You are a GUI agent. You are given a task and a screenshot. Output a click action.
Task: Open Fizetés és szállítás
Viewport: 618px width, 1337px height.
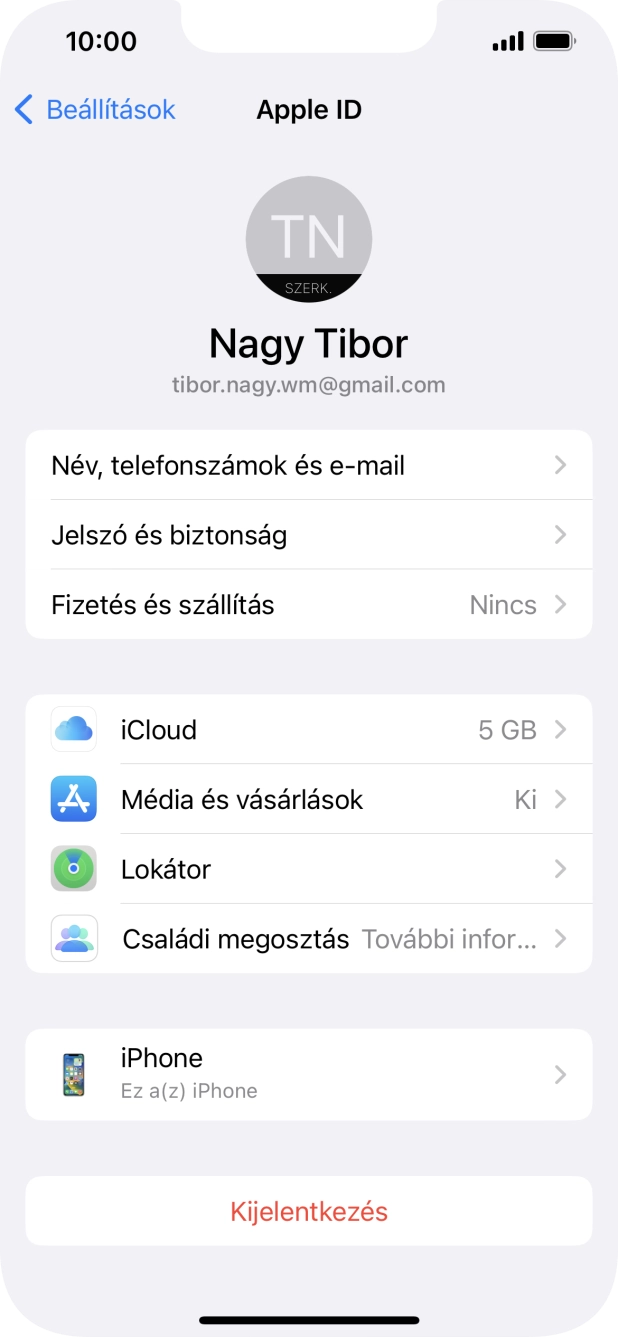tap(308, 605)
